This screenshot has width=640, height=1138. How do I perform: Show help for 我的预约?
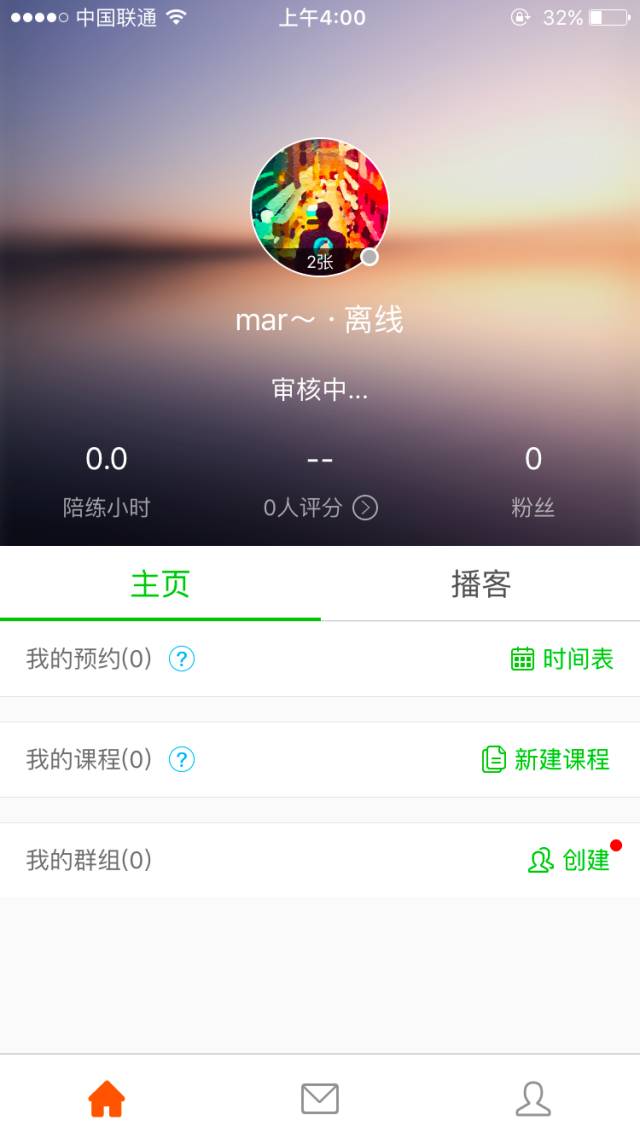181,659
